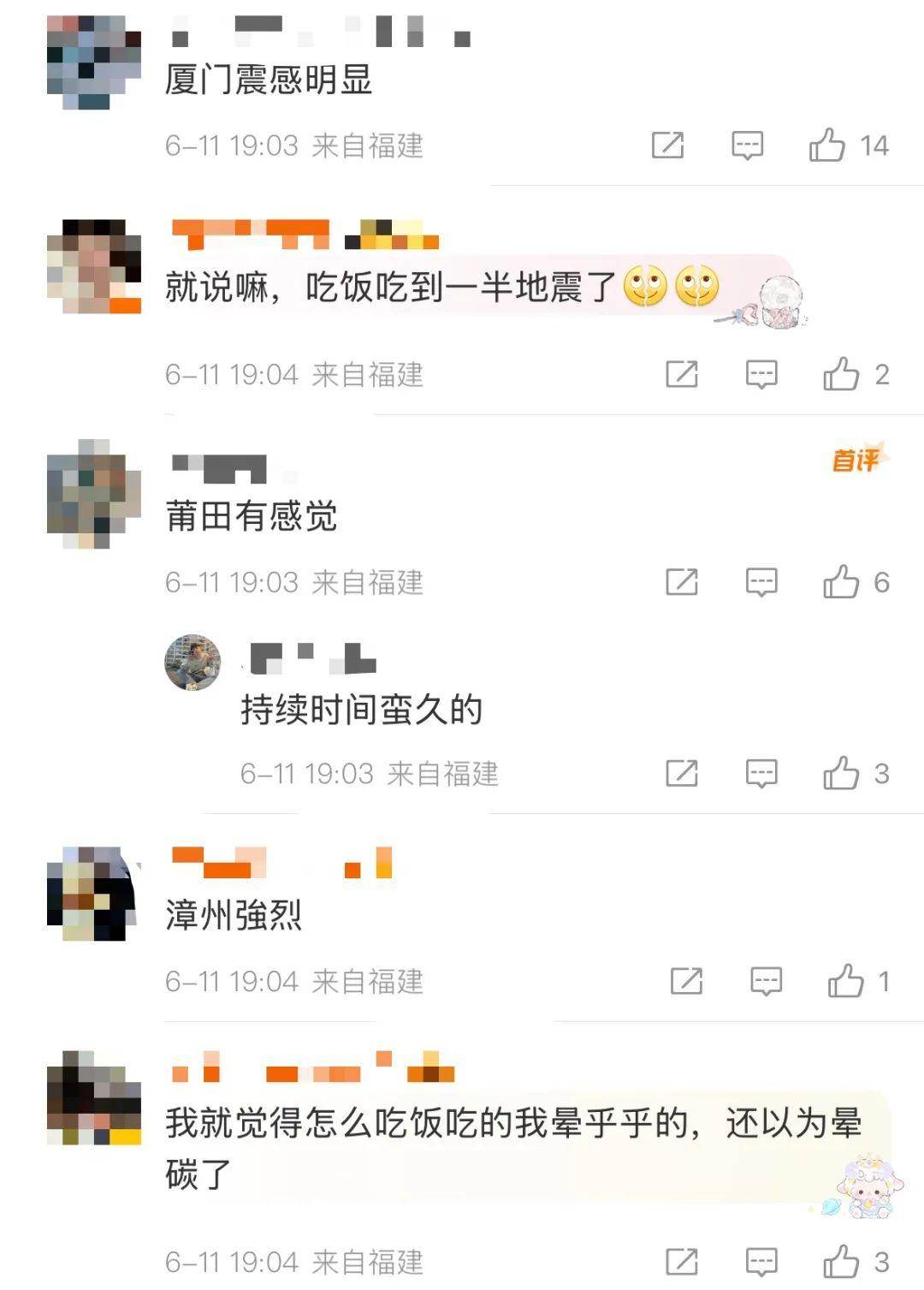
Task: Reply to the comment 莆田有感觉
Action: [761, 582]
